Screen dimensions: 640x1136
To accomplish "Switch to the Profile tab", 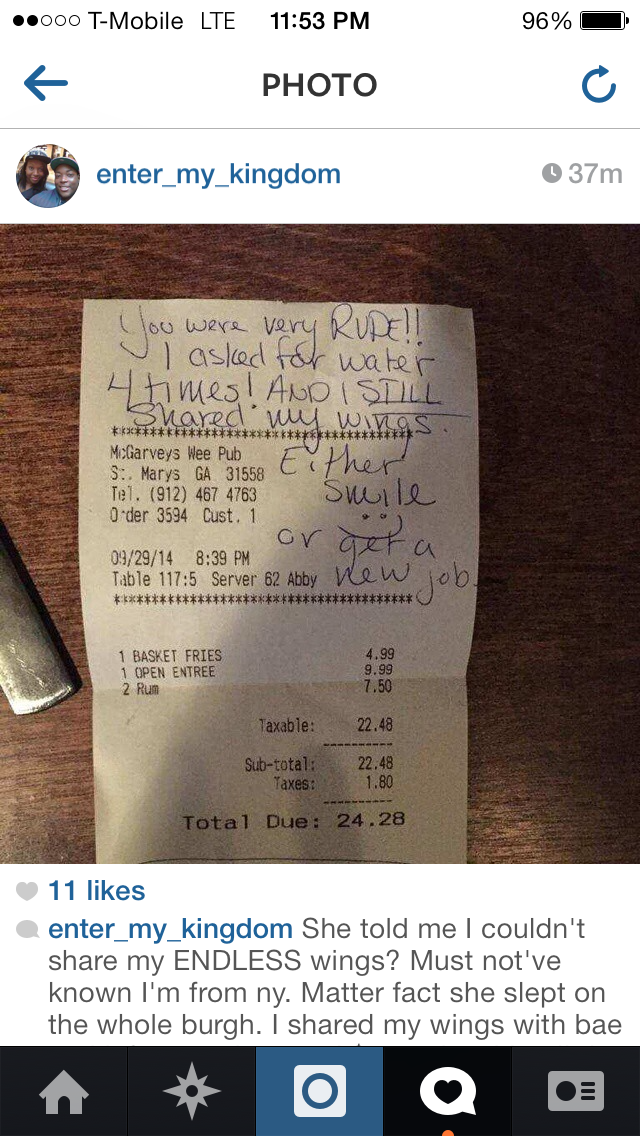I will pos(576,1091).
